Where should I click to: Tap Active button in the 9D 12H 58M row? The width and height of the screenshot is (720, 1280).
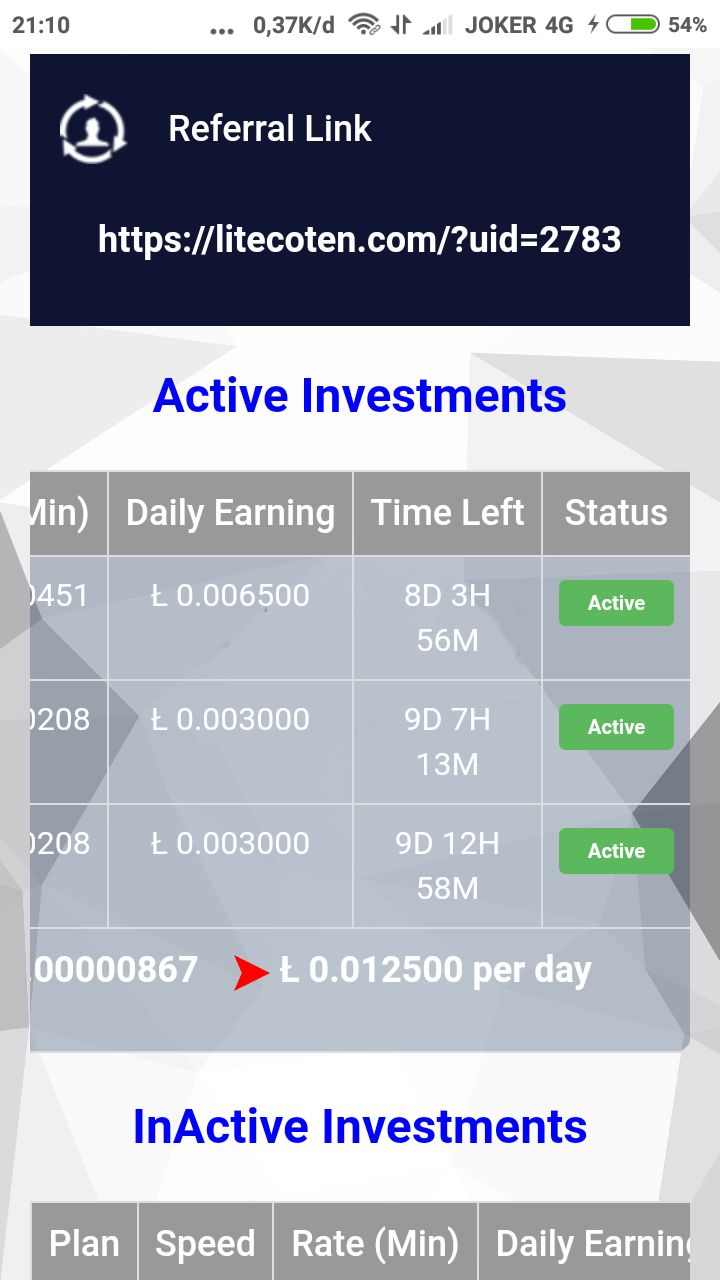tap(616, 851)
